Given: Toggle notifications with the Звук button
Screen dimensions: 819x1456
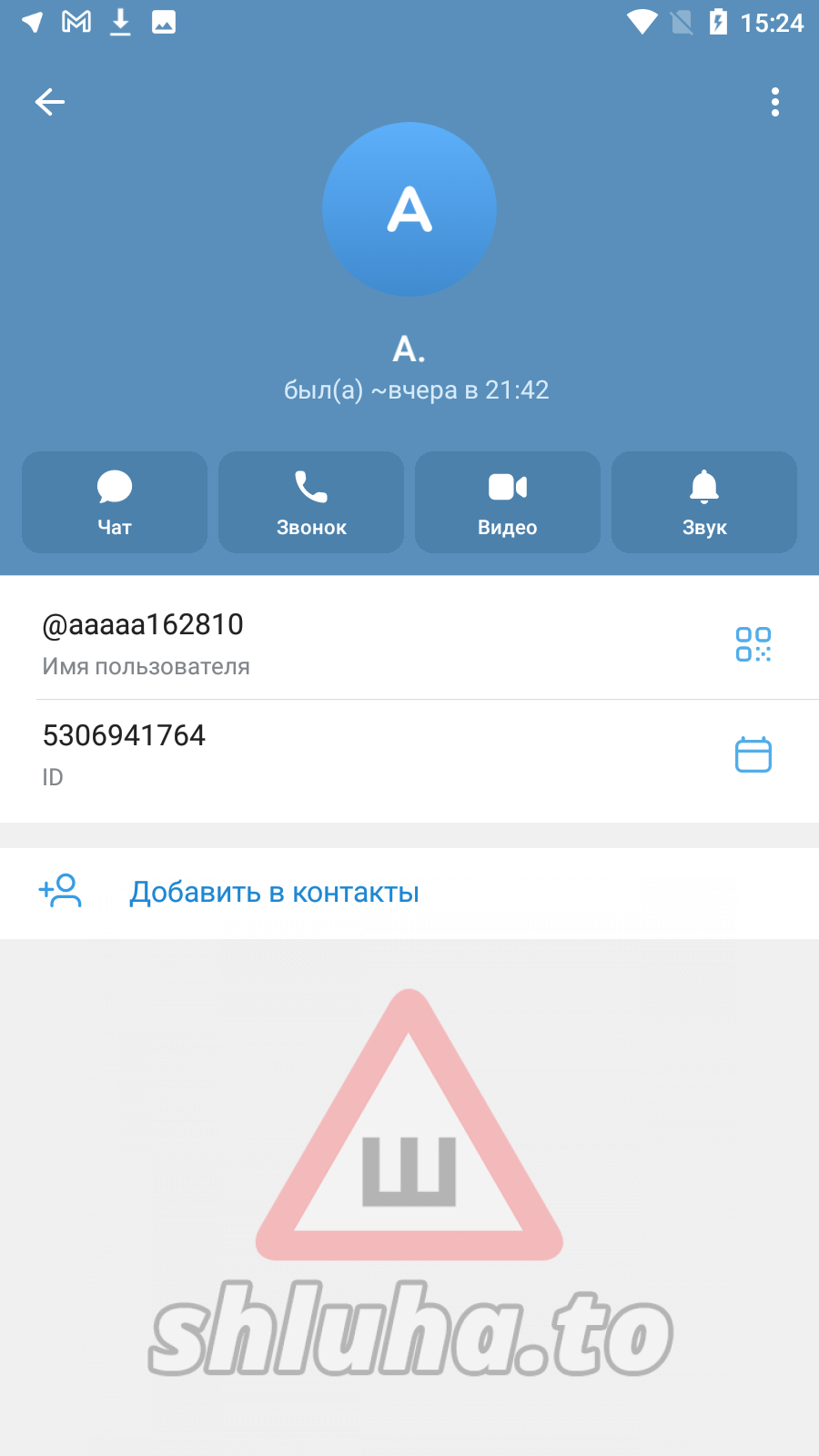Looking at the screenshot, I should [x=704, y=502].
